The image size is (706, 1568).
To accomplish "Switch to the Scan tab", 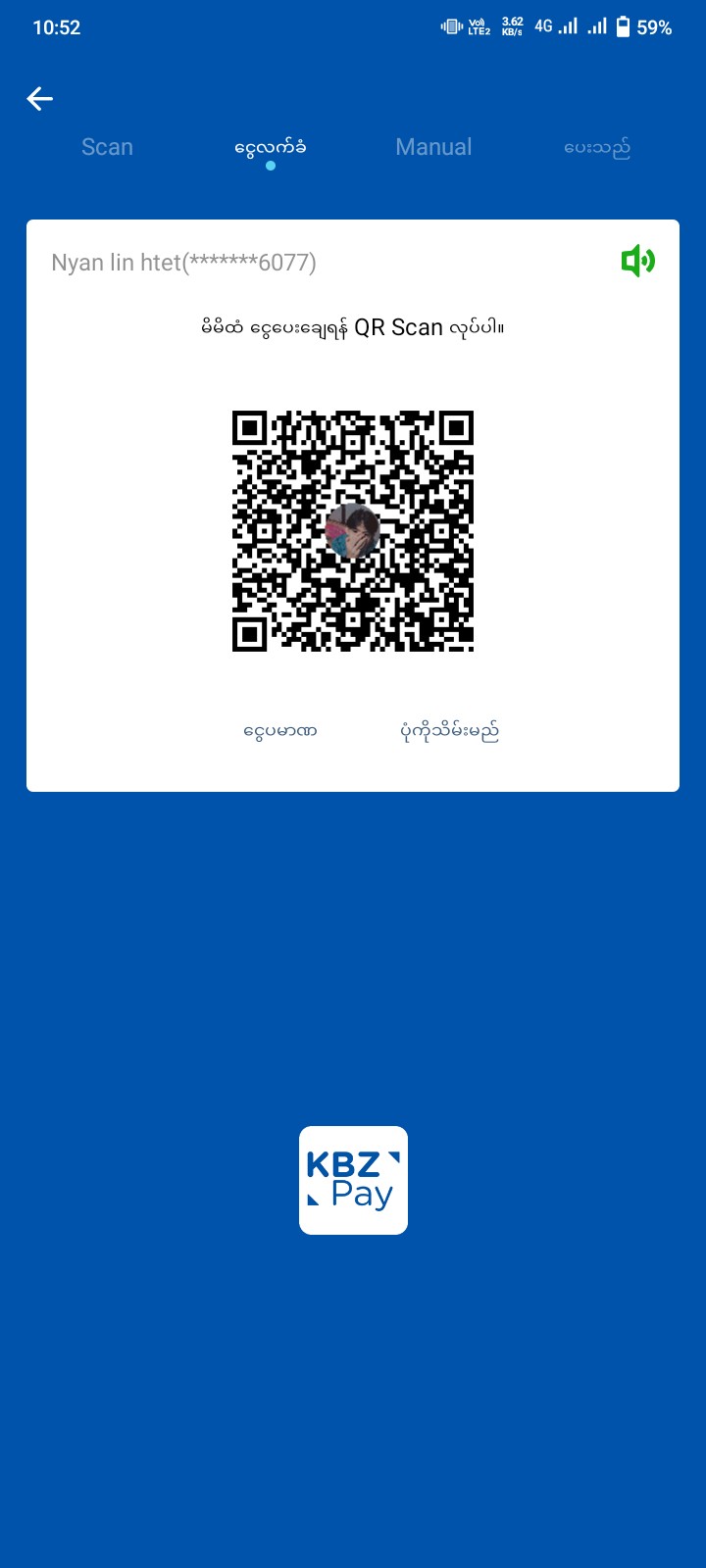I will tap(107, 147).
